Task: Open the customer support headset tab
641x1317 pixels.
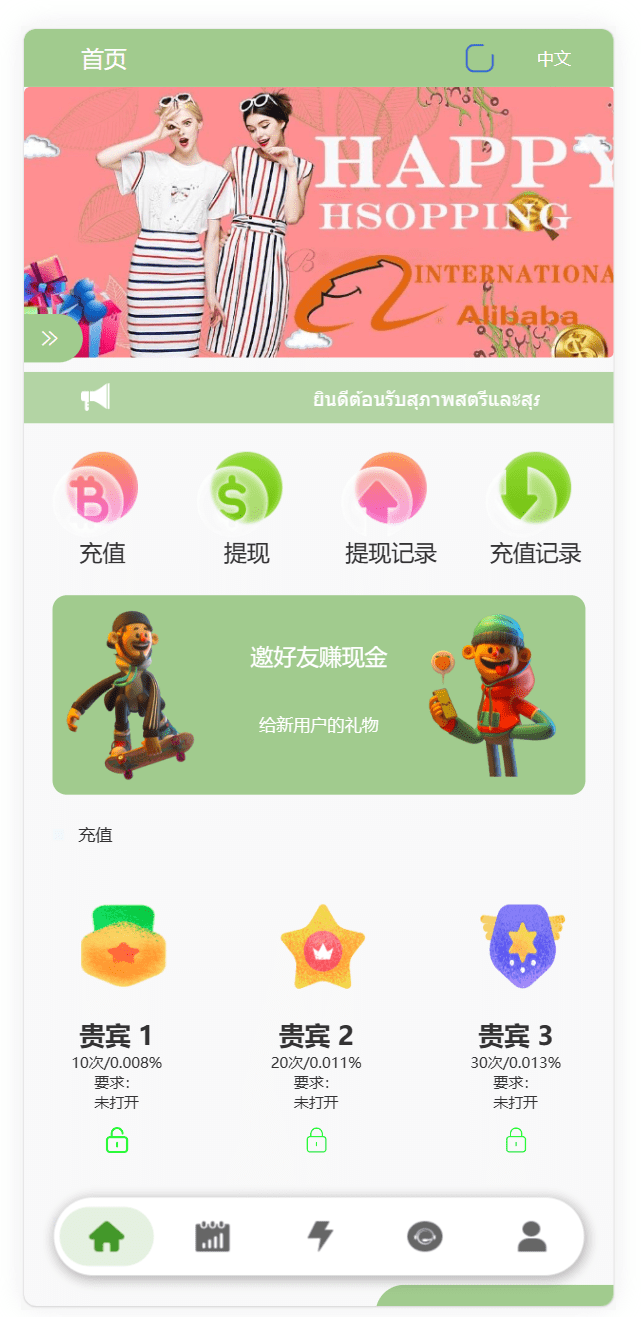Action: point(425,1237)
